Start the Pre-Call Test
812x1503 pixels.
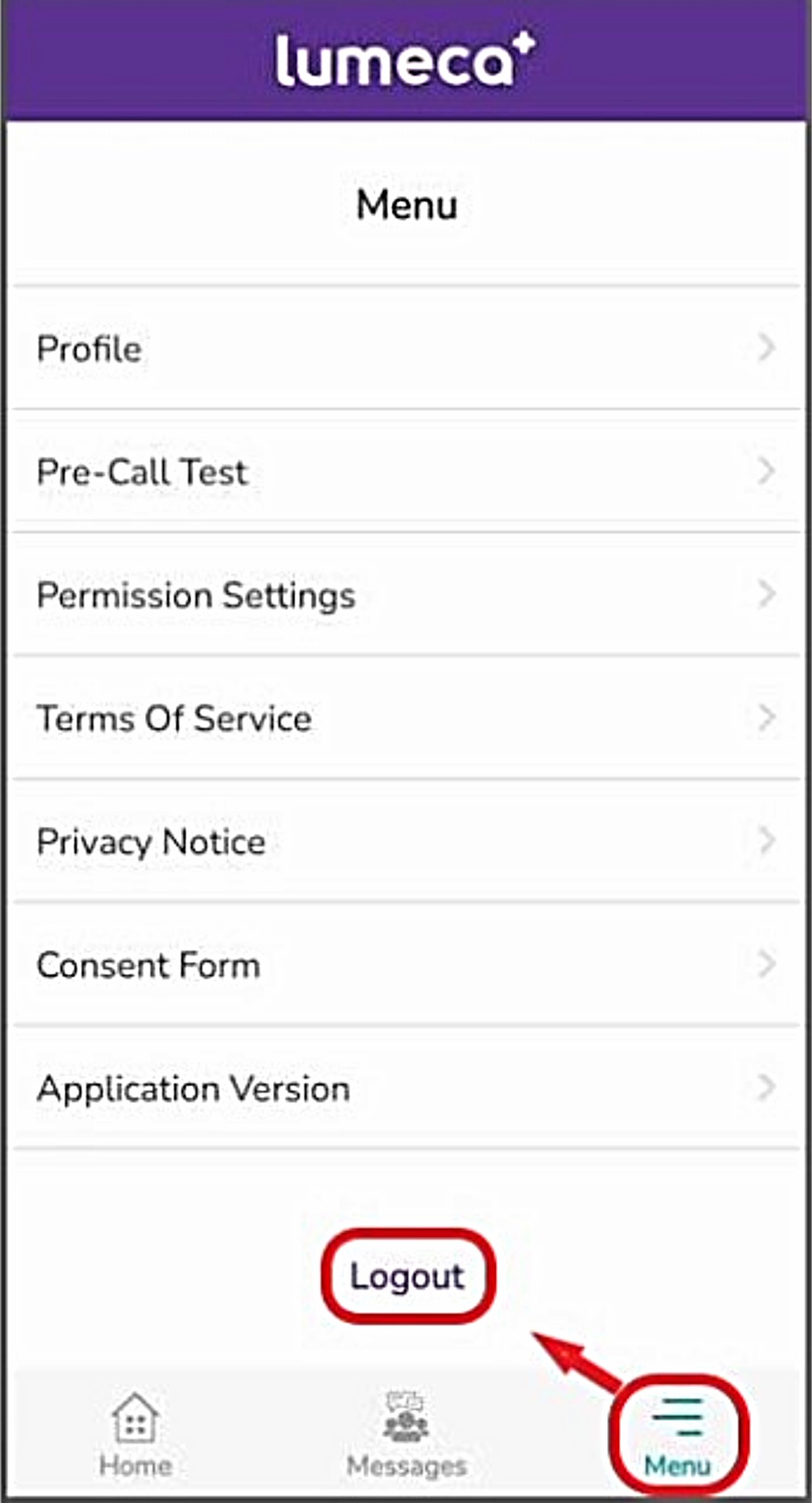[x=405, y=472]
